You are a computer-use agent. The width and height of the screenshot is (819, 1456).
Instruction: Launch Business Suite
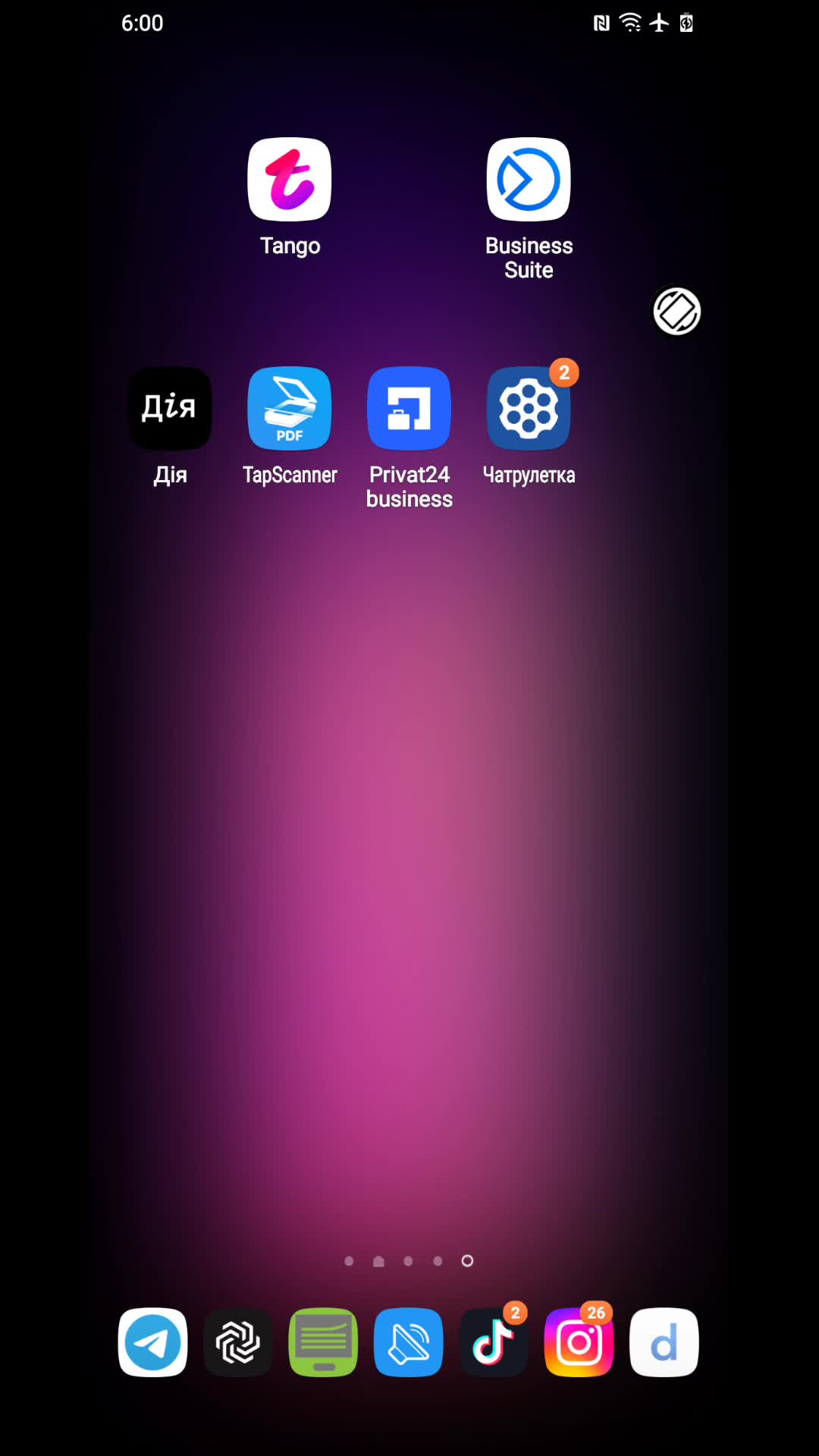click(529, 180)
